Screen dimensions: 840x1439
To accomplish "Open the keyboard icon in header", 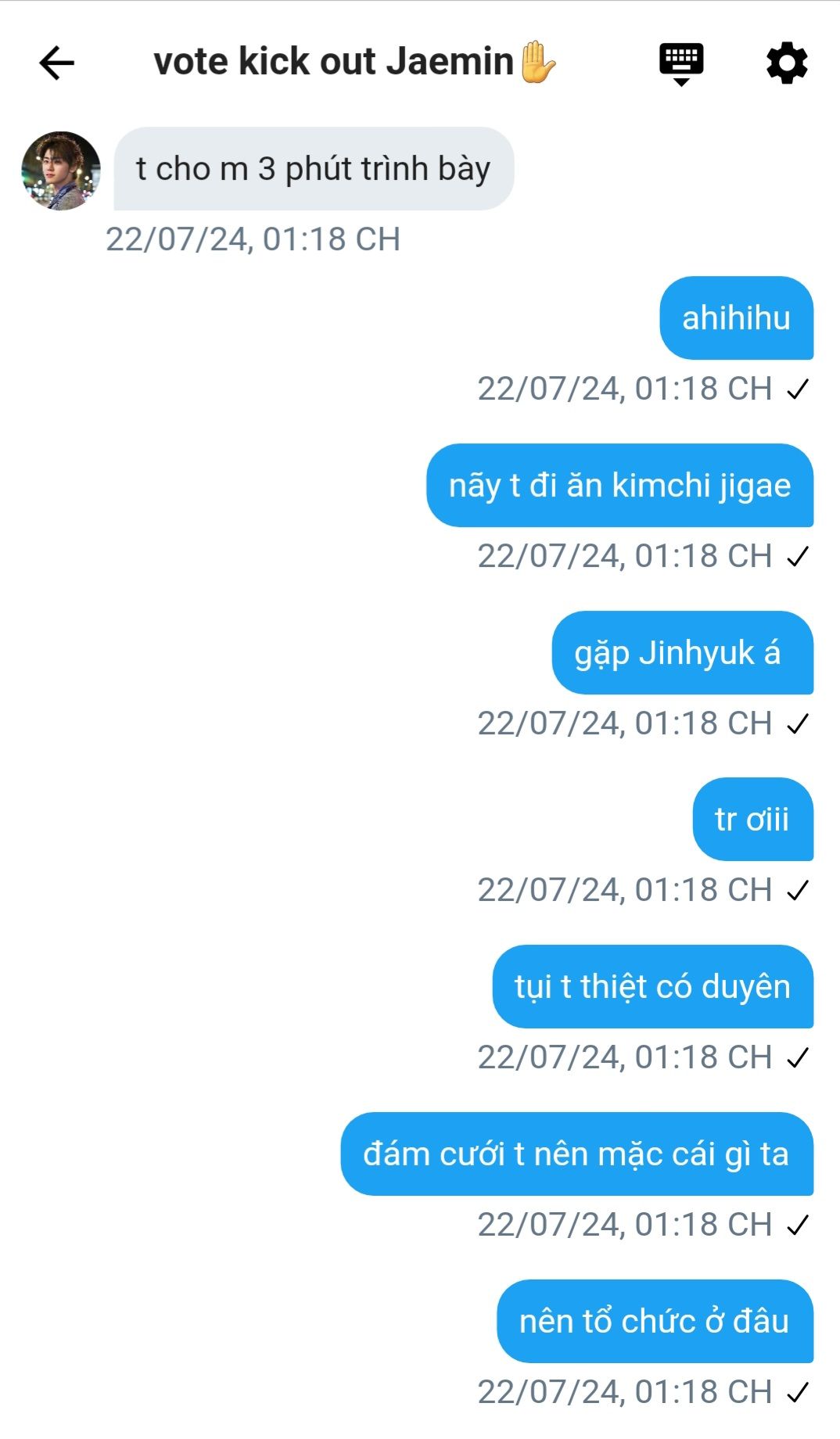I will (681, 64).
